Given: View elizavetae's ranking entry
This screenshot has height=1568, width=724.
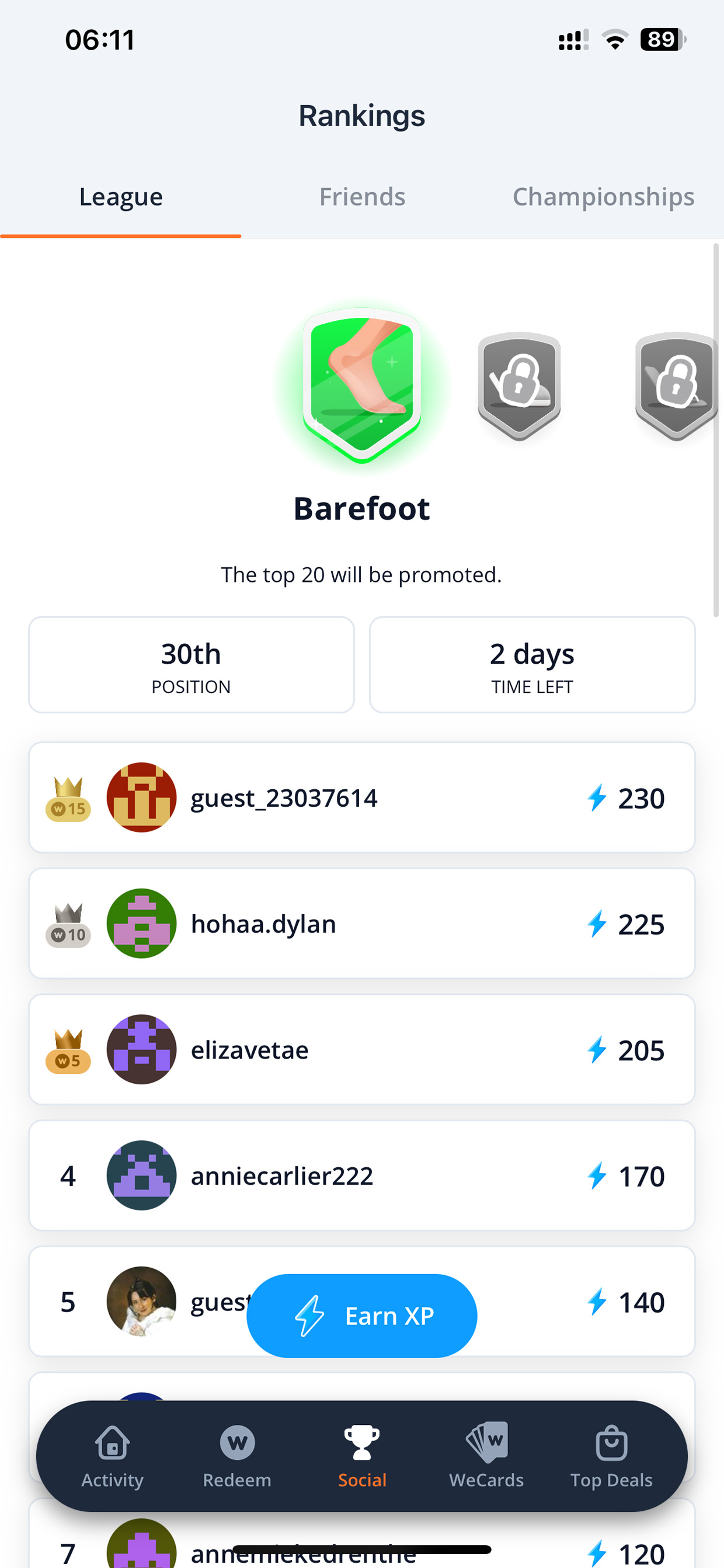Looking at the screenshot, I should click(361, 1049).
